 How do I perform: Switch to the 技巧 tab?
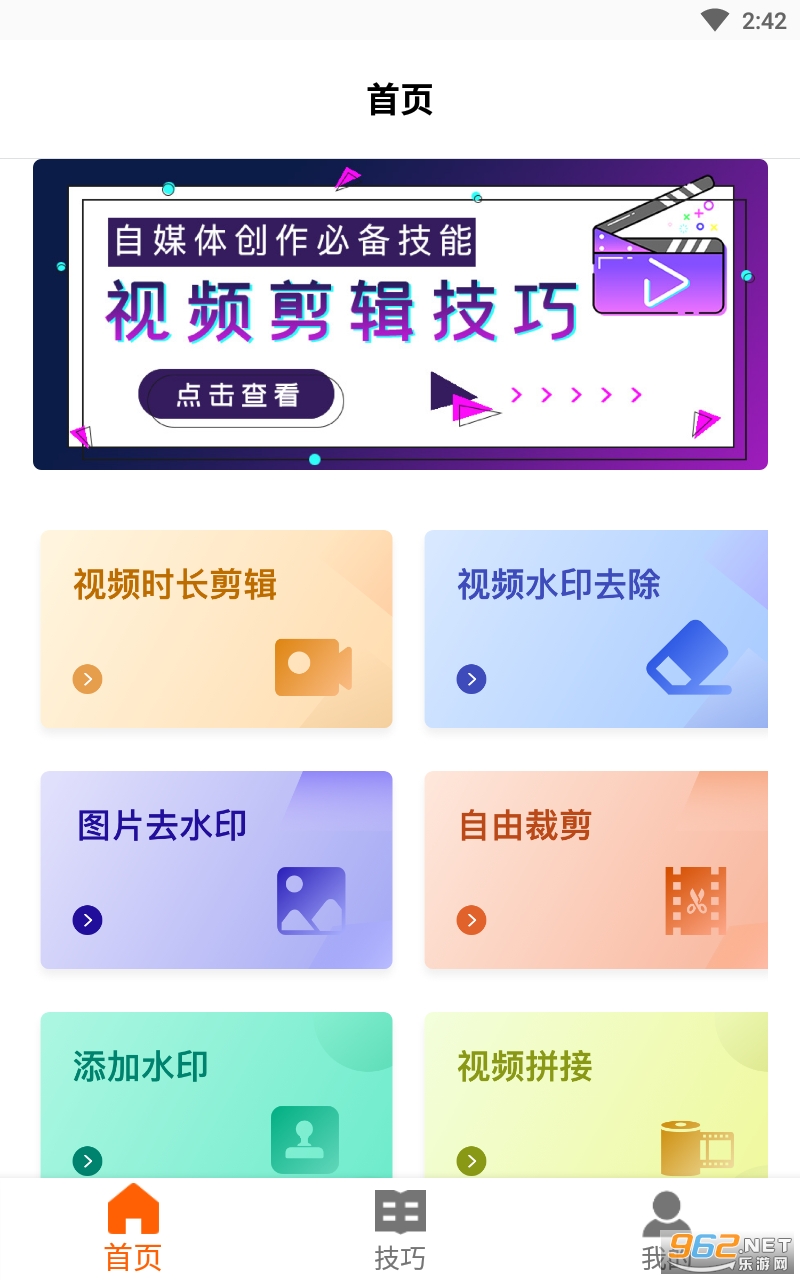click(400, 1230)
